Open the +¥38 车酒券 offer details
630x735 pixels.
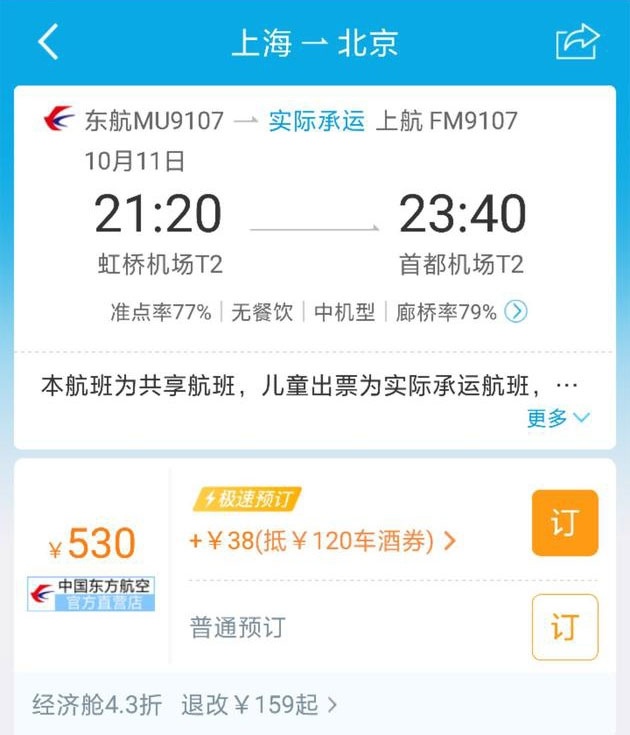pos(322,542)
